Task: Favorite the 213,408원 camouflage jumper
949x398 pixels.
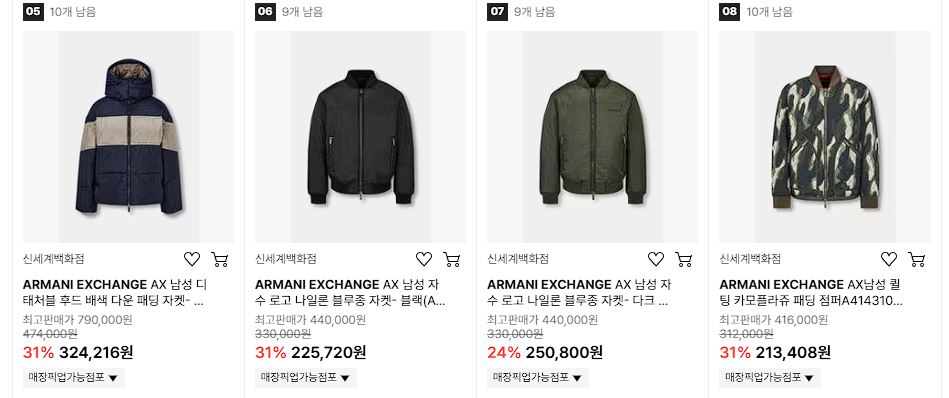Action: pos(888,259)
